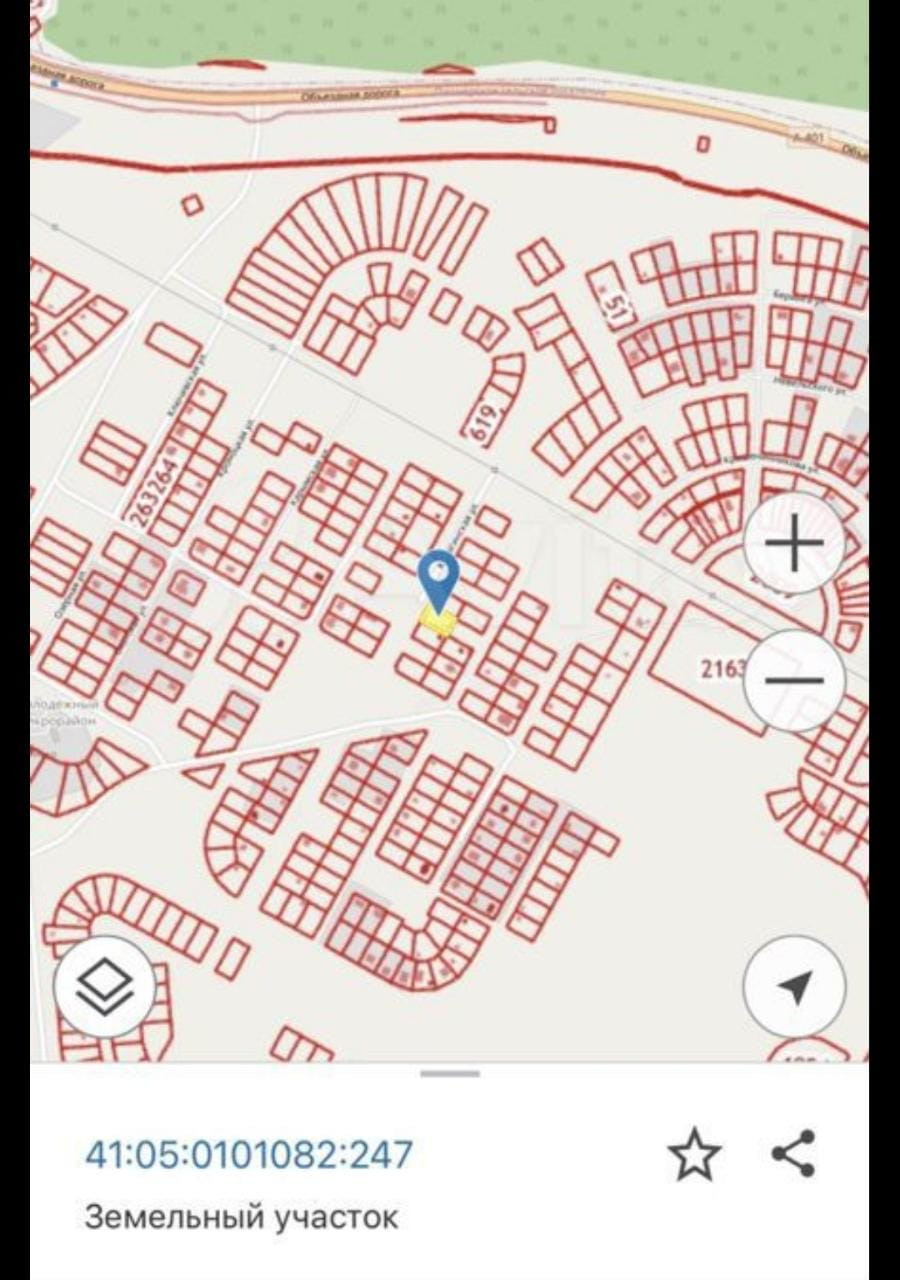The width and height of the screenshot is (900, 1280).
Task: Share land plot 41:05:0101082:247
Action: (x=794, y=1154)
